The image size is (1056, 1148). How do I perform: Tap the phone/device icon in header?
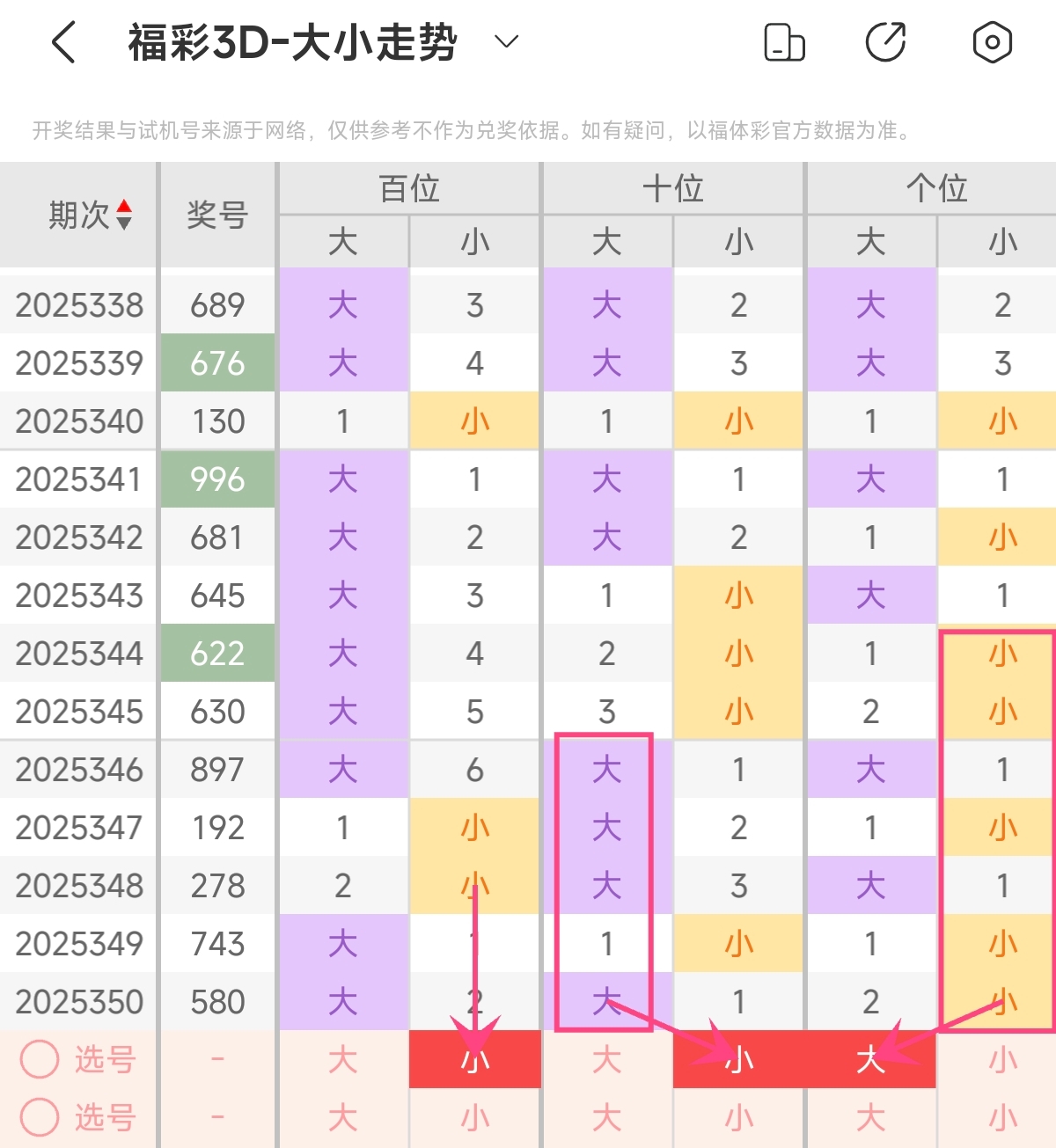tap(784, 42)
